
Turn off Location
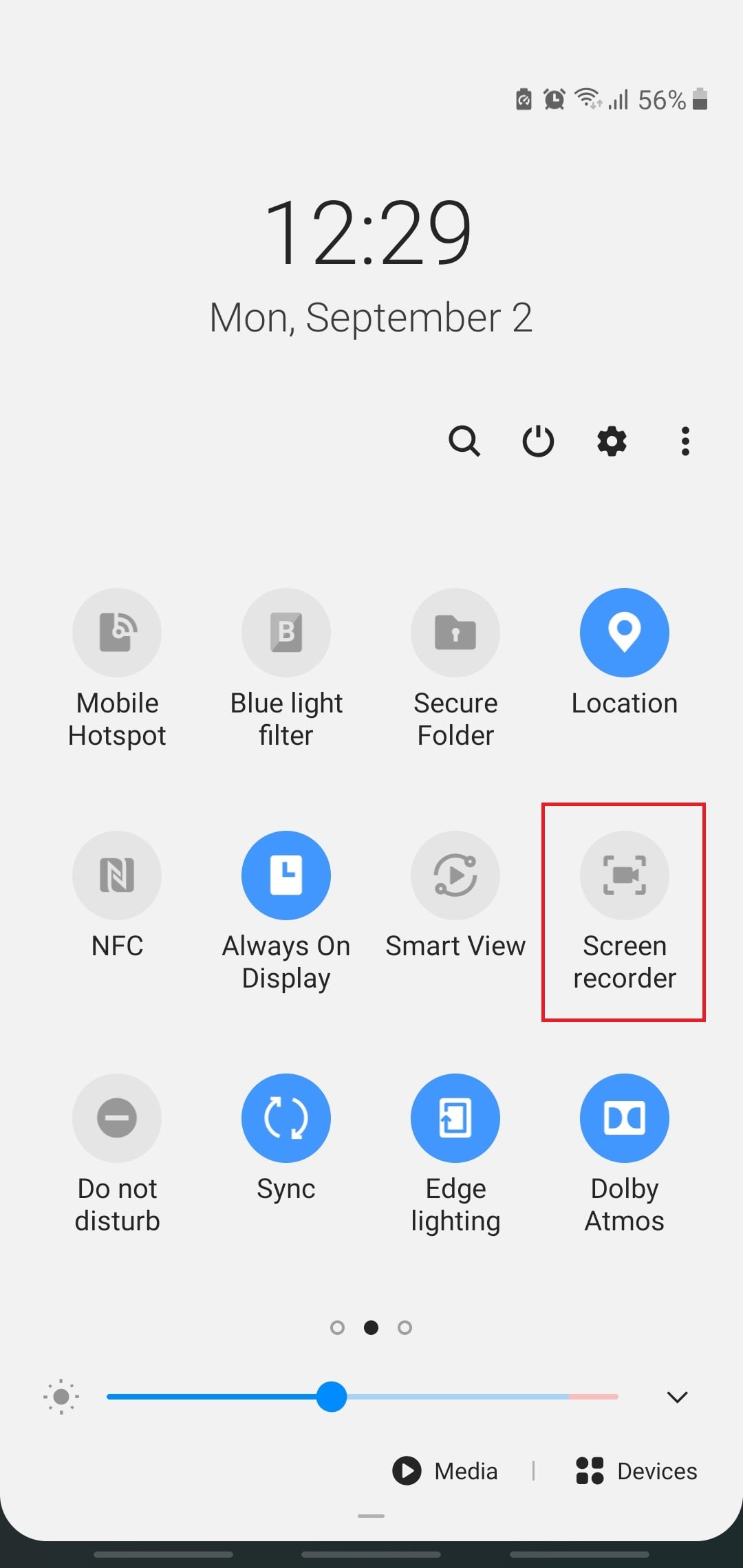click(x=624, y=633)
